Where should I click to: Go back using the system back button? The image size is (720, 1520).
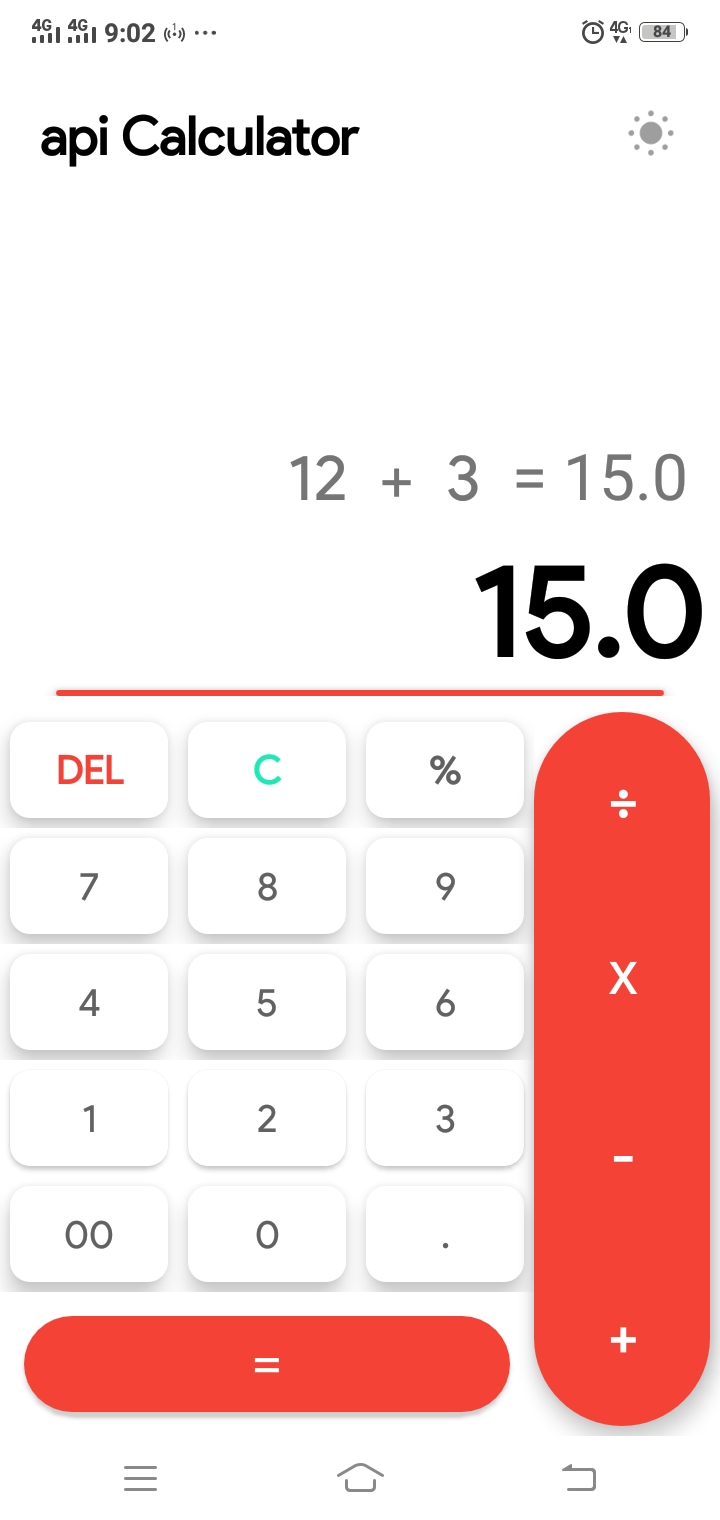click(579, 1477)
